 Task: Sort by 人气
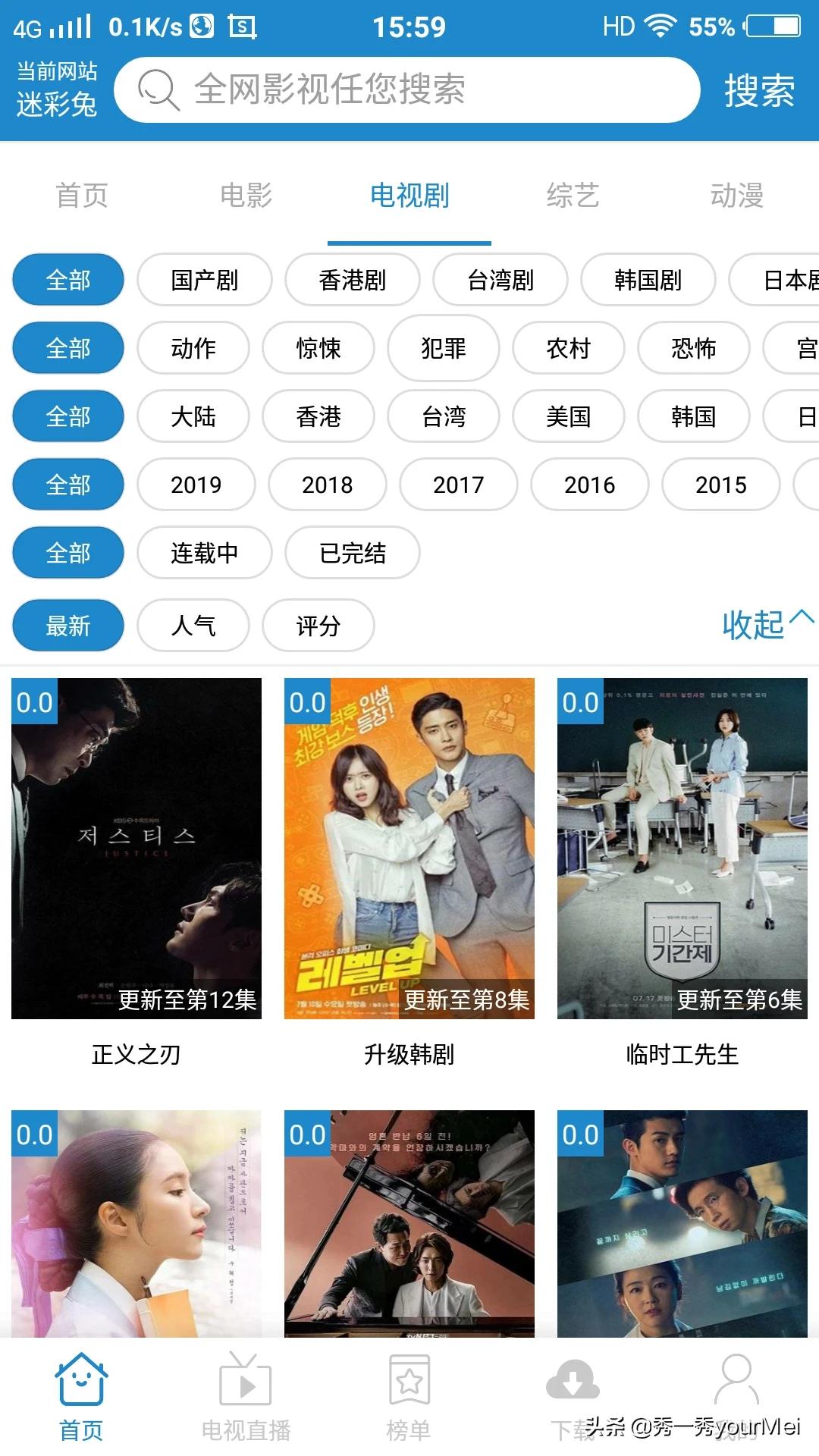[193, 626]
